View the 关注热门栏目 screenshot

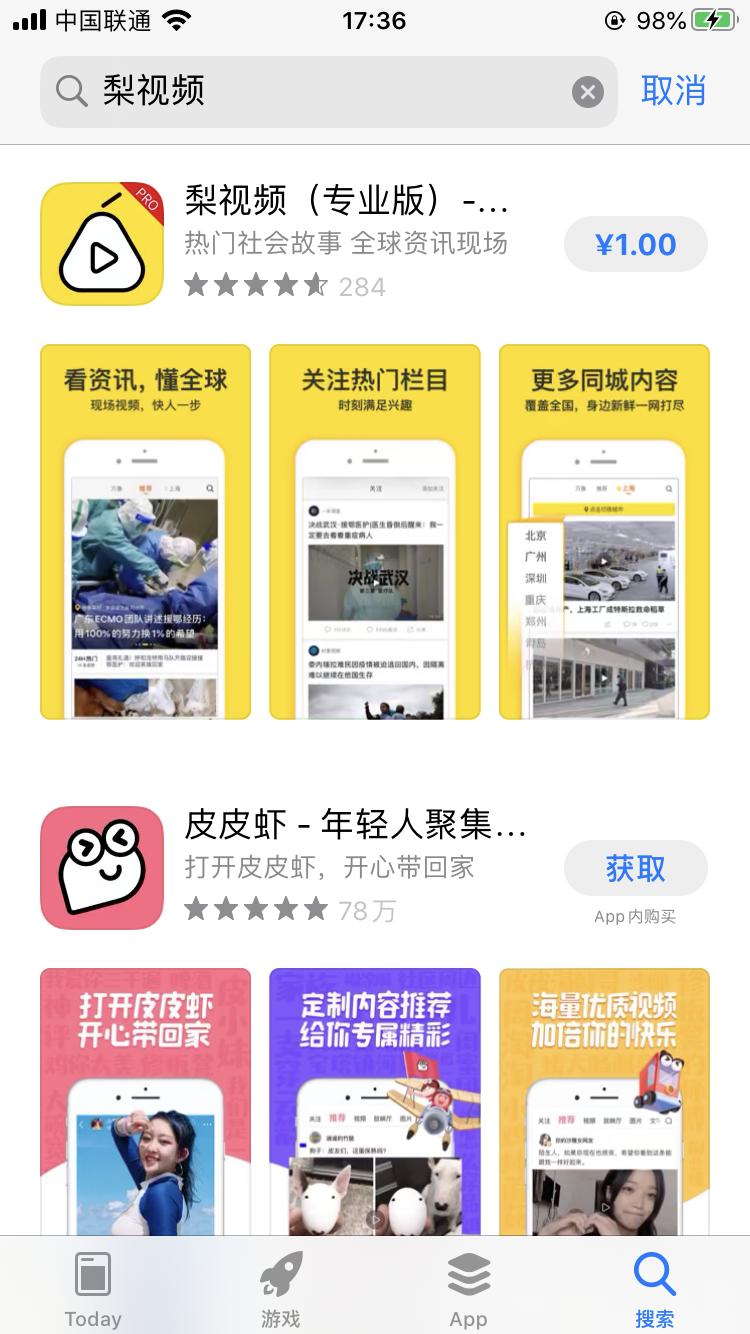[375, 532]
